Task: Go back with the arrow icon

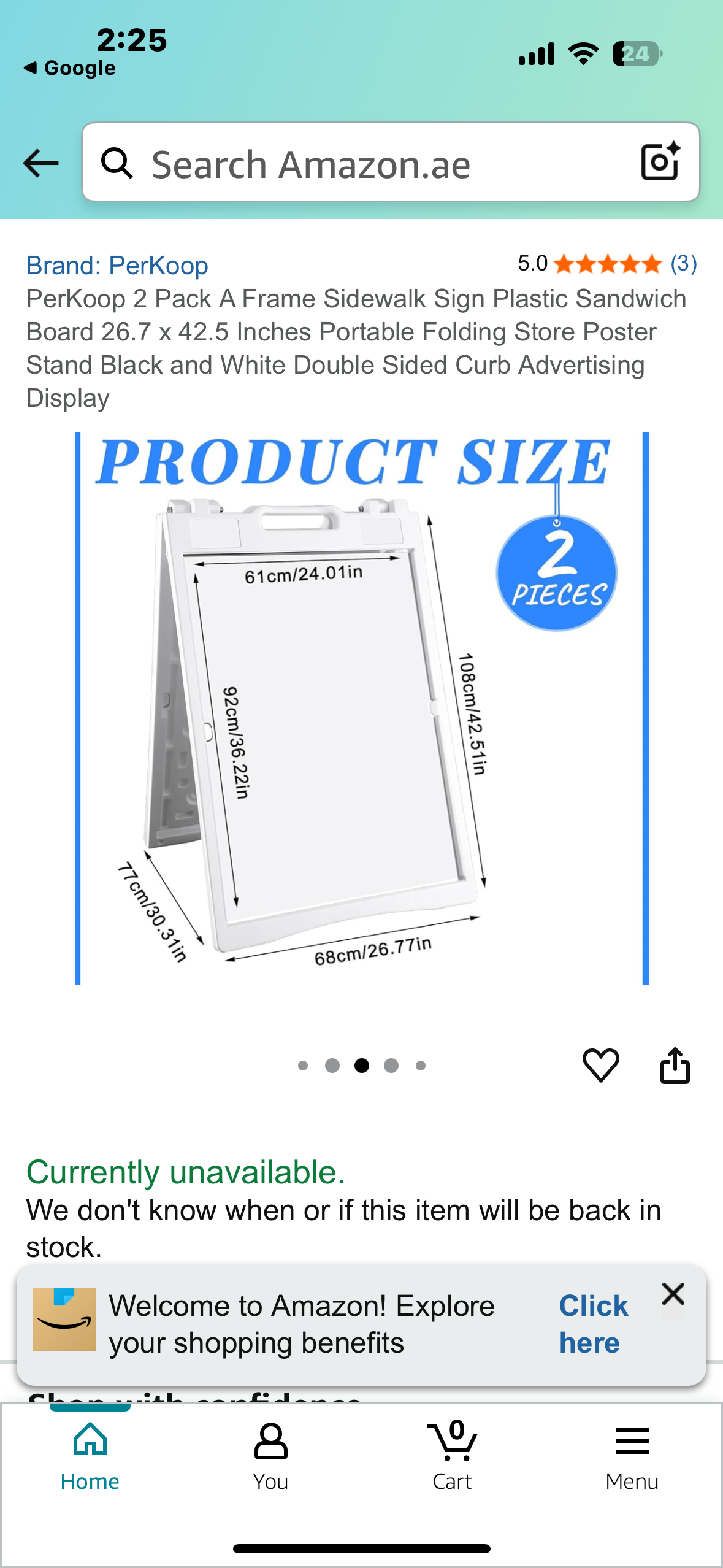Action: [40, 163]
